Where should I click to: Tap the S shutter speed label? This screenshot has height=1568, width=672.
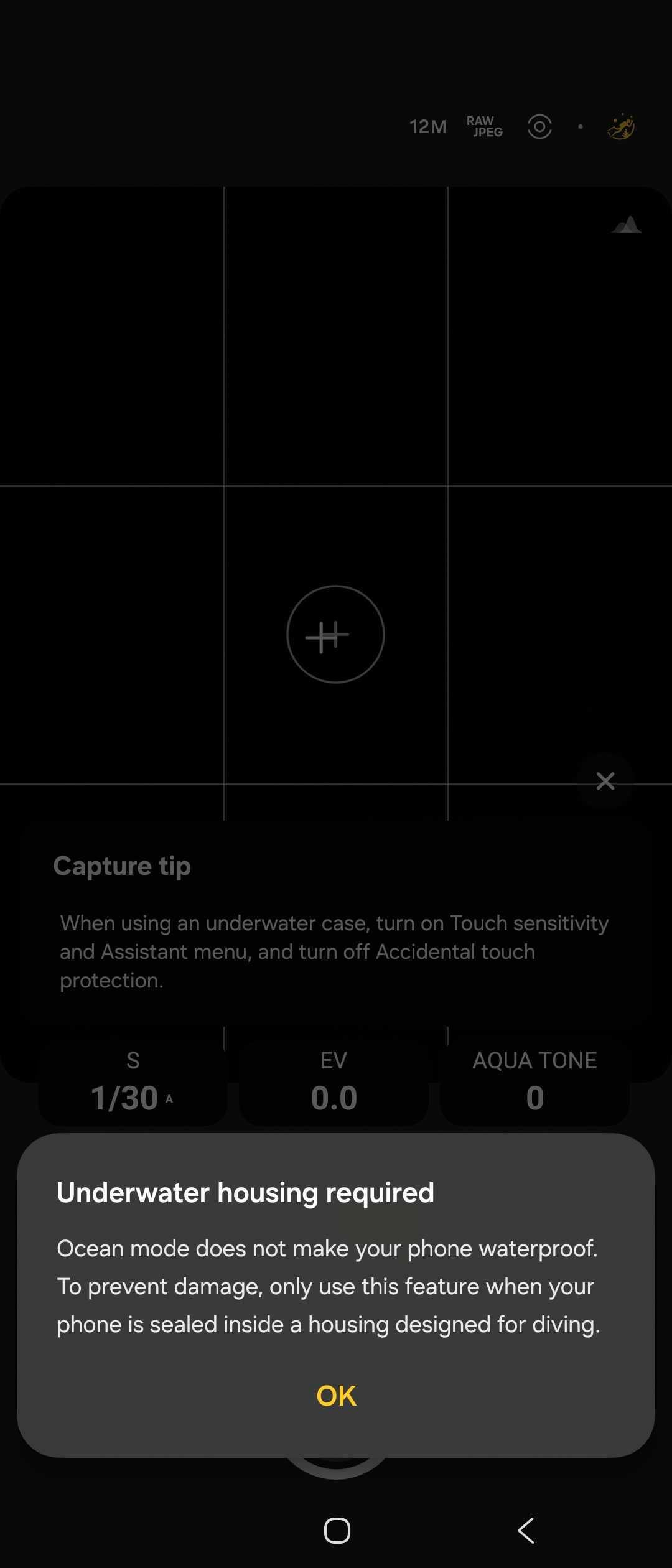pyautogui.click(x=133, y=1060)
